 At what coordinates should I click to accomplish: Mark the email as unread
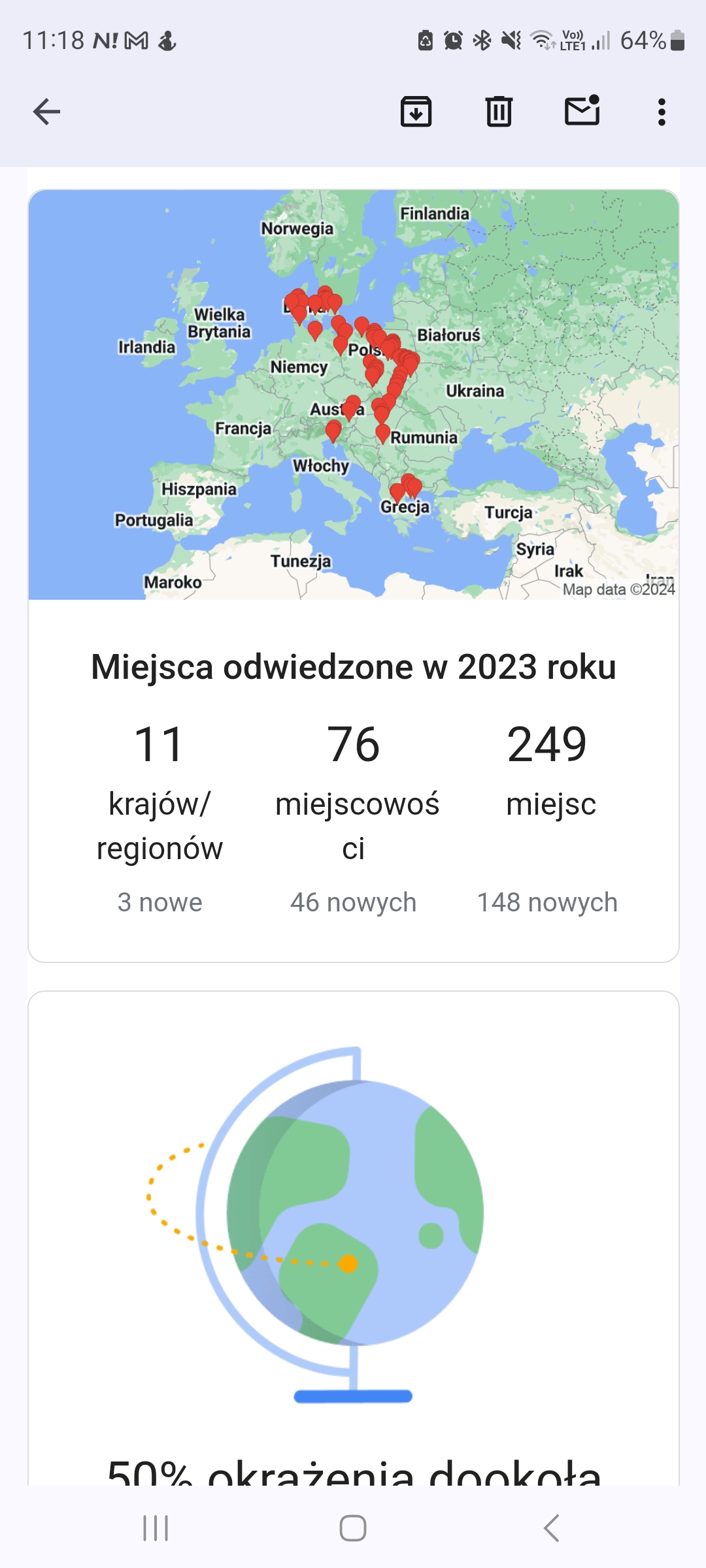582,110
